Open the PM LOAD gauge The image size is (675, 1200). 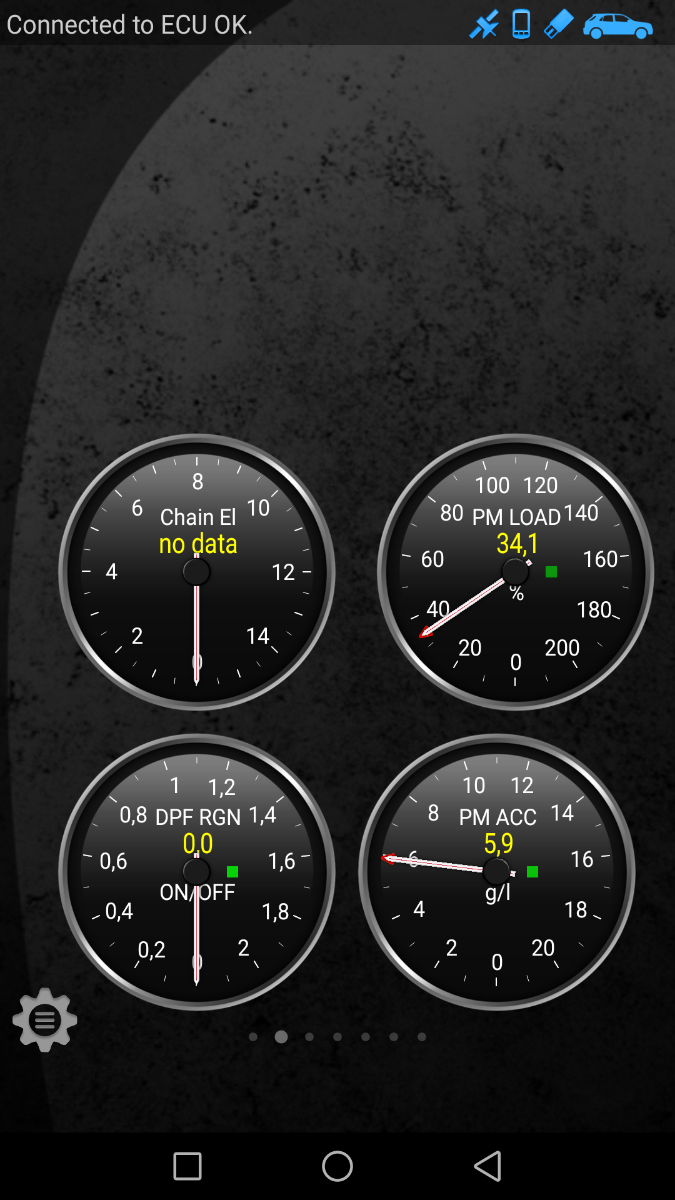coord(516,572)
